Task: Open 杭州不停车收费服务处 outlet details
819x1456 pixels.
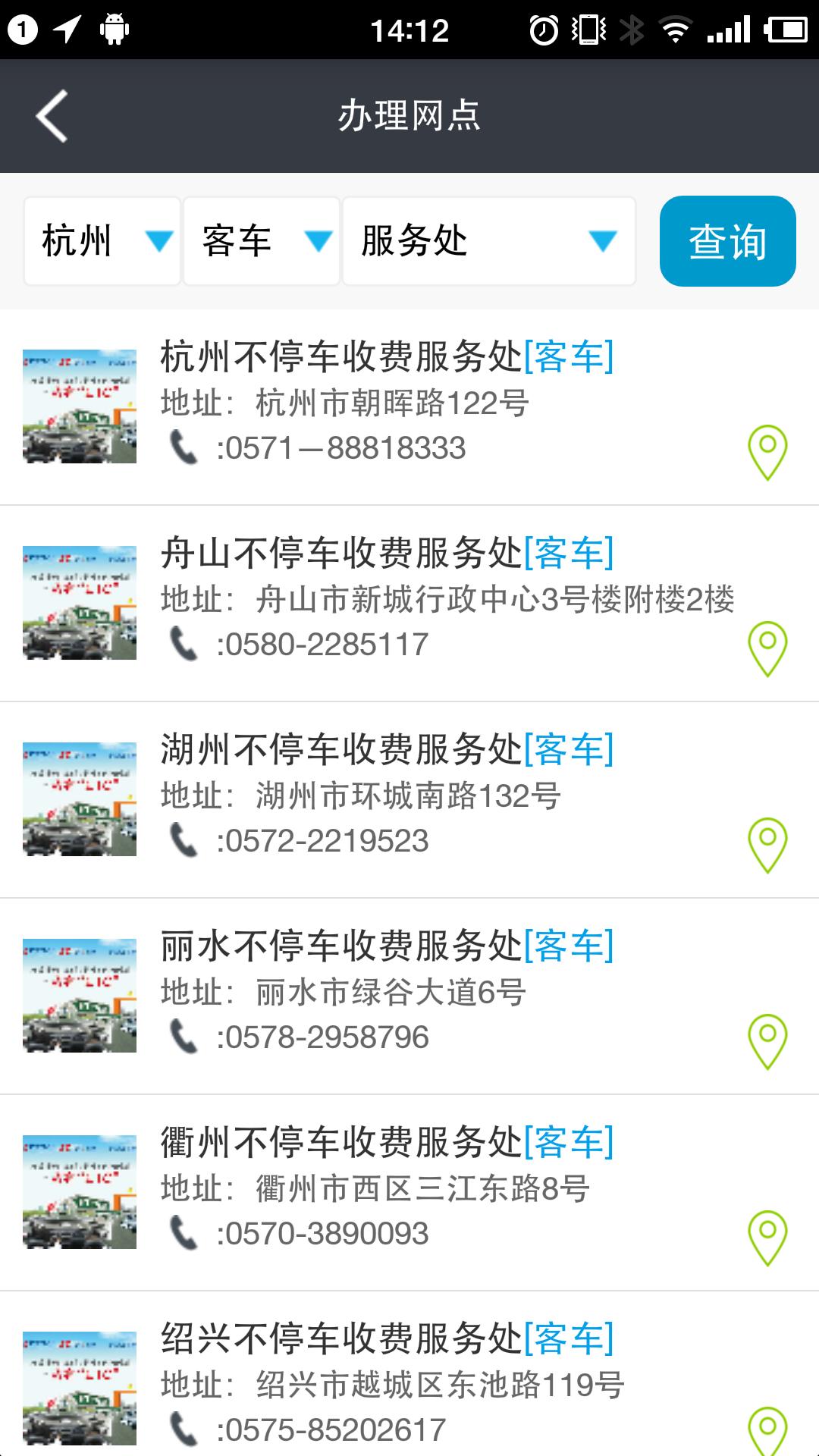Action: pyautogui.click(x=387, y=356)
